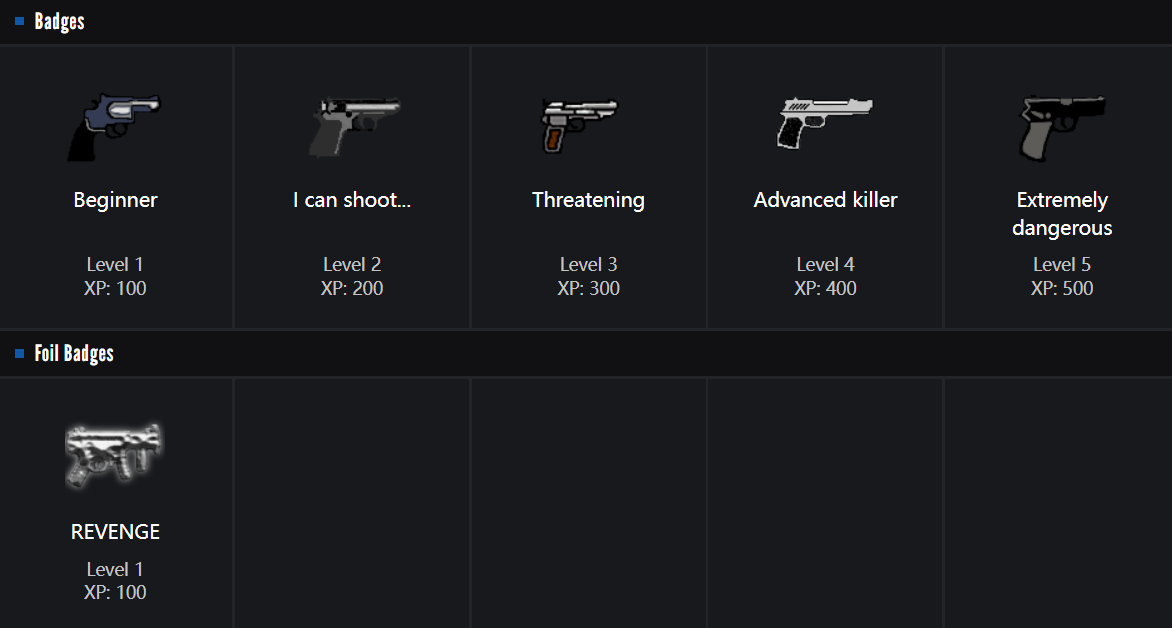Select the Threatening level 3 badge
Viewport: 1172px width, 628px height.
click(x=588, y=187)
